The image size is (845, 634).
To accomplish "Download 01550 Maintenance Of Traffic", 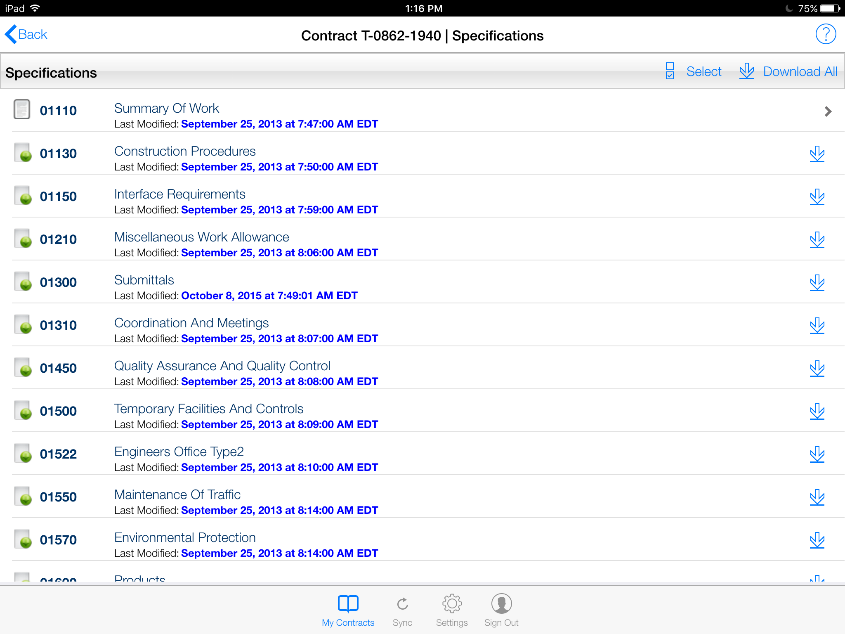I will pos(816,498).
